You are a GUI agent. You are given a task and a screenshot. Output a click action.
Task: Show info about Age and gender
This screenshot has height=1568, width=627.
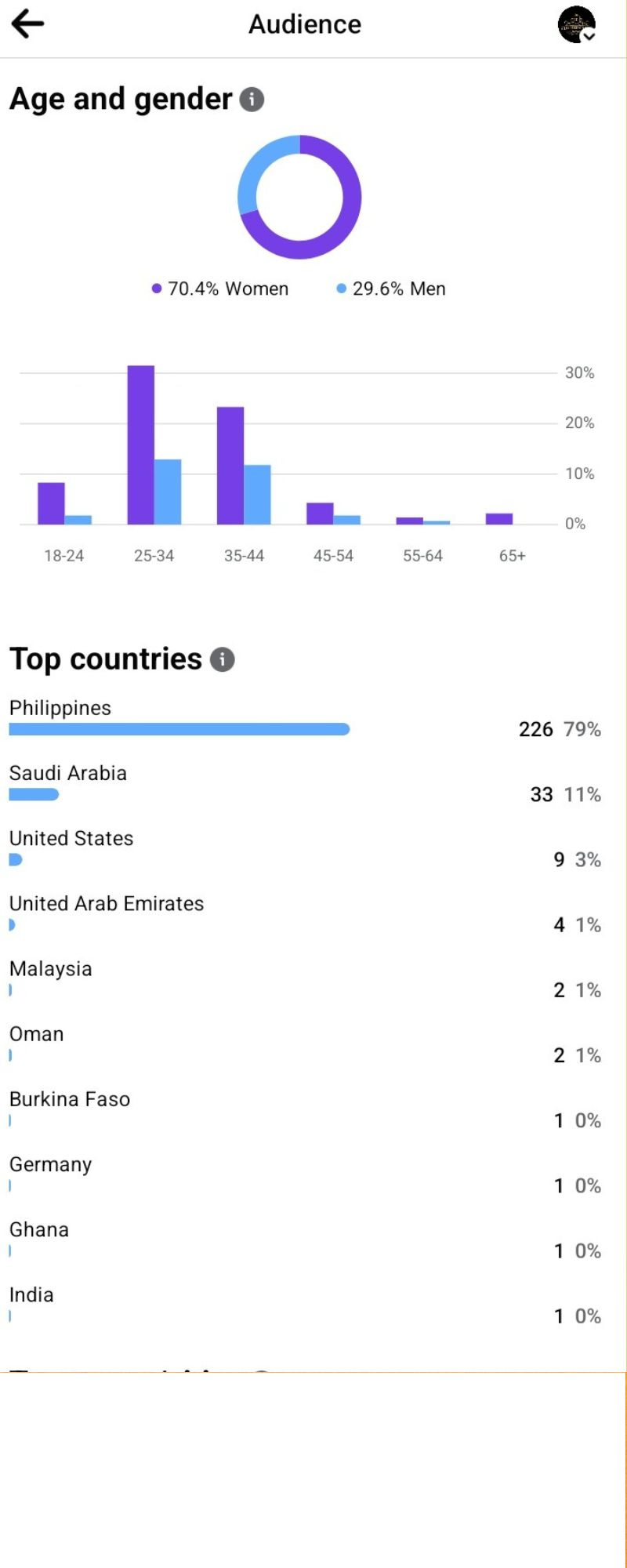pyautogui.click(x=252, y=100)
